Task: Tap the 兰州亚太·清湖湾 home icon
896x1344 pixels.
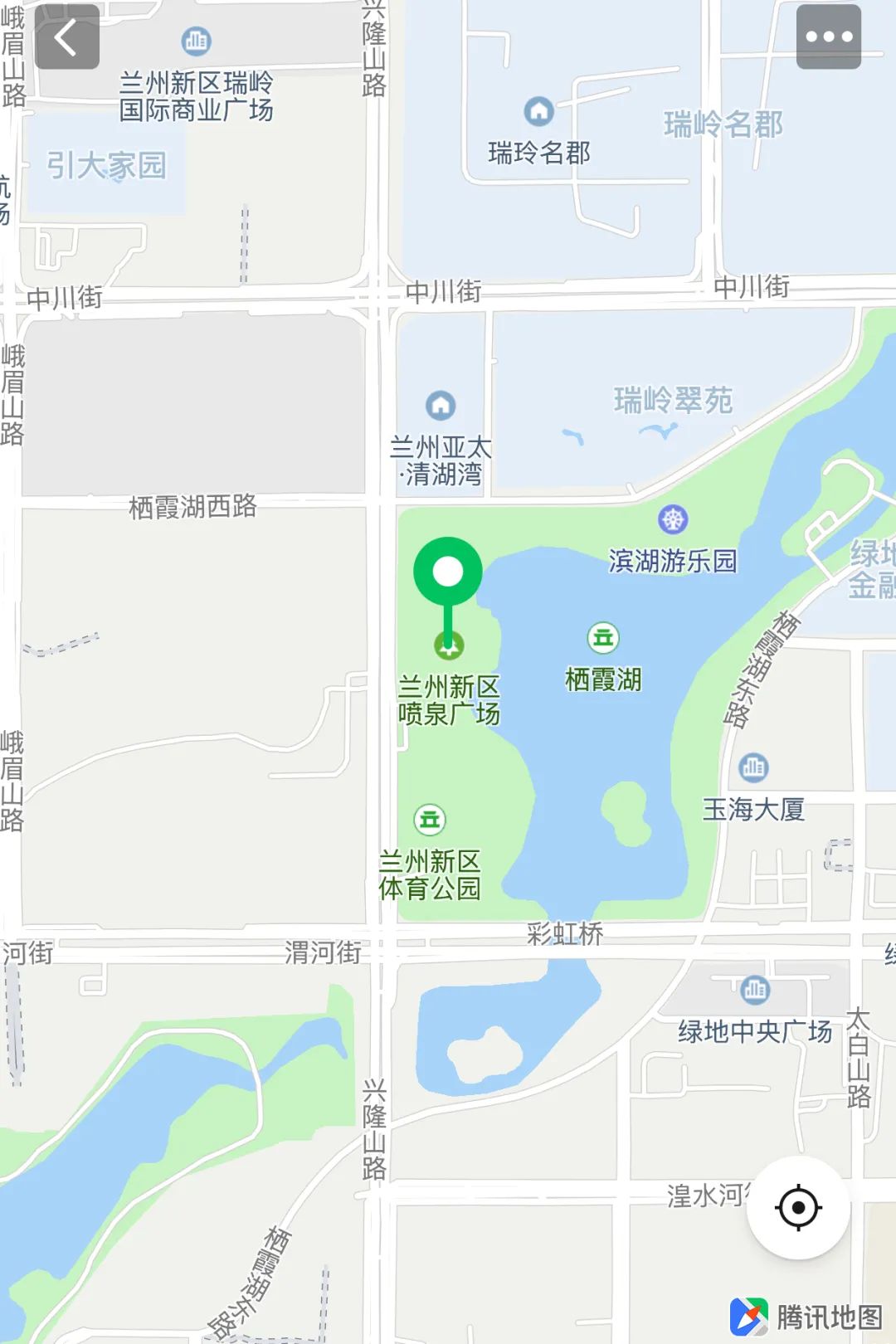Action: click(x=441, y=406)
